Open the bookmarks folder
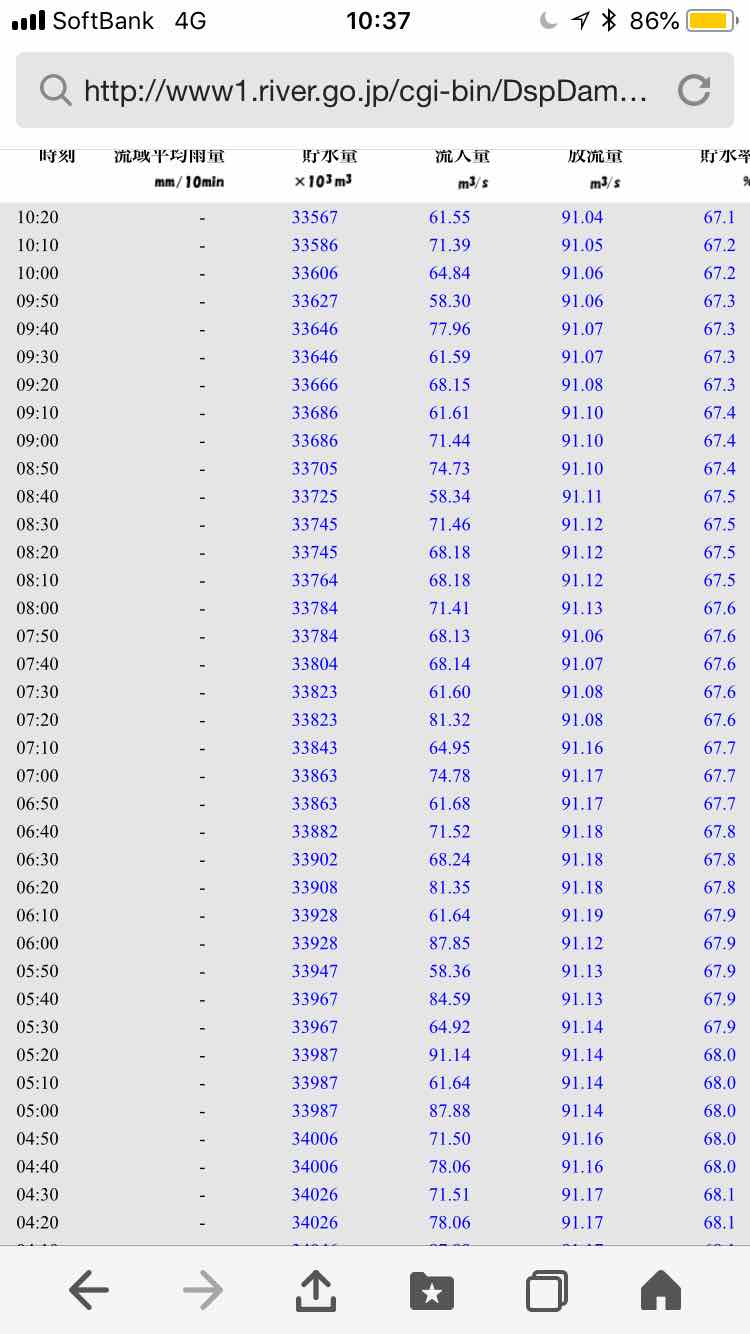750x1334 pixels. [432, 1291]
